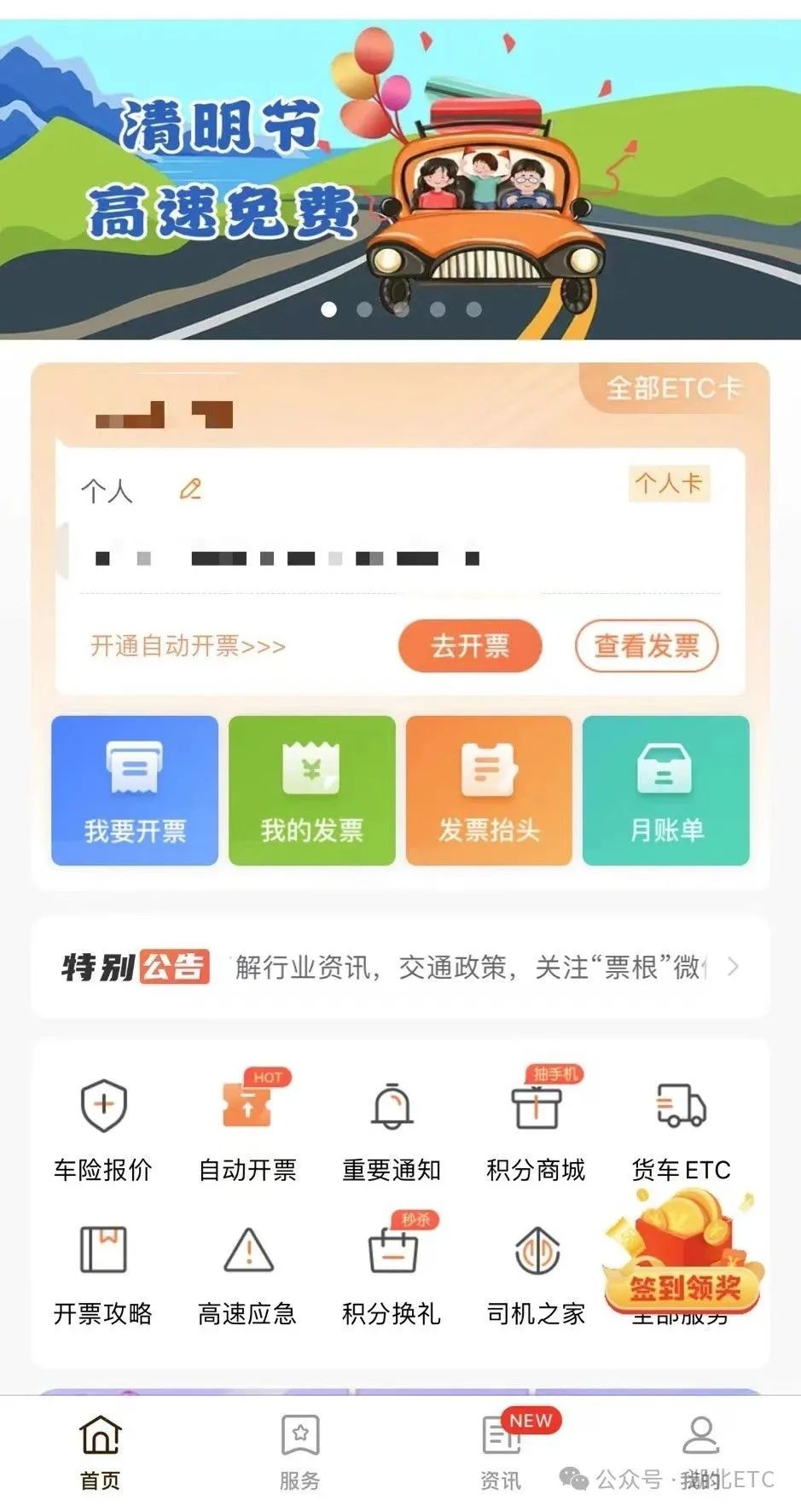Screen dimensions: 801x1512
Task: Tap the 查看发票 button
Action: coord(646,646)
